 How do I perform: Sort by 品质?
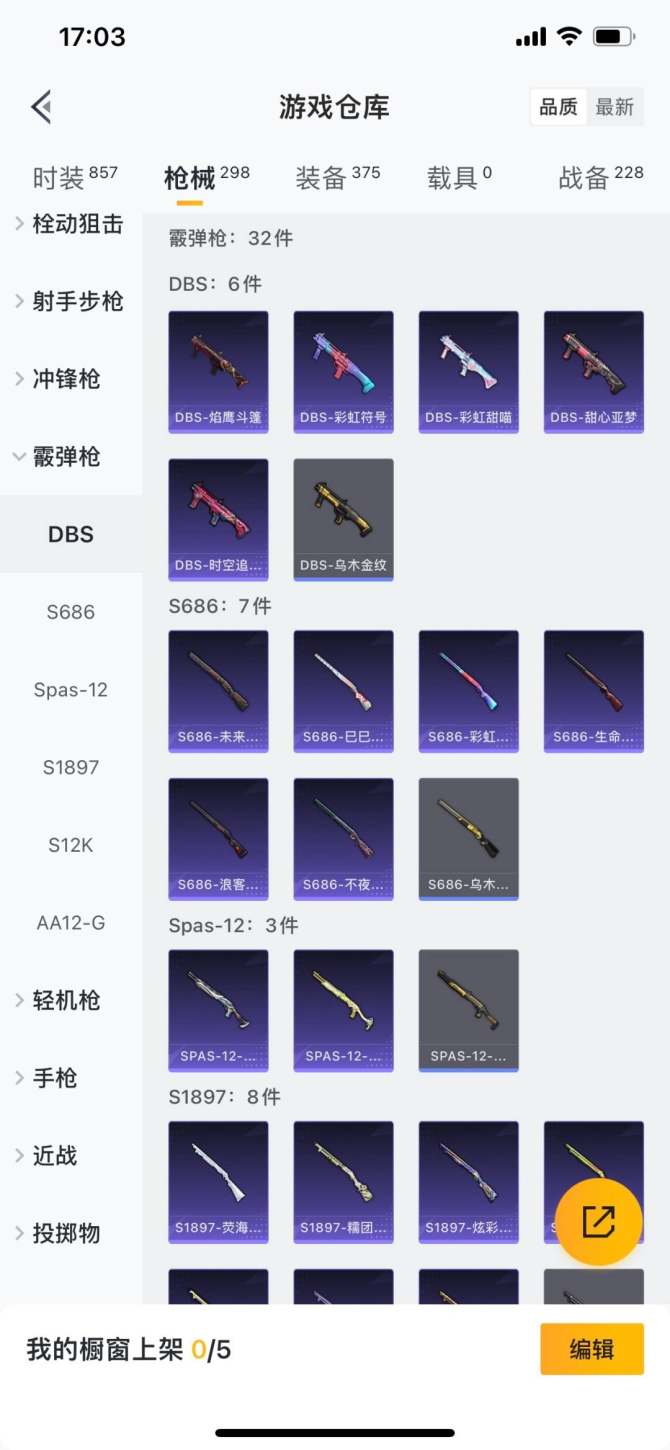tap(558, 107)
